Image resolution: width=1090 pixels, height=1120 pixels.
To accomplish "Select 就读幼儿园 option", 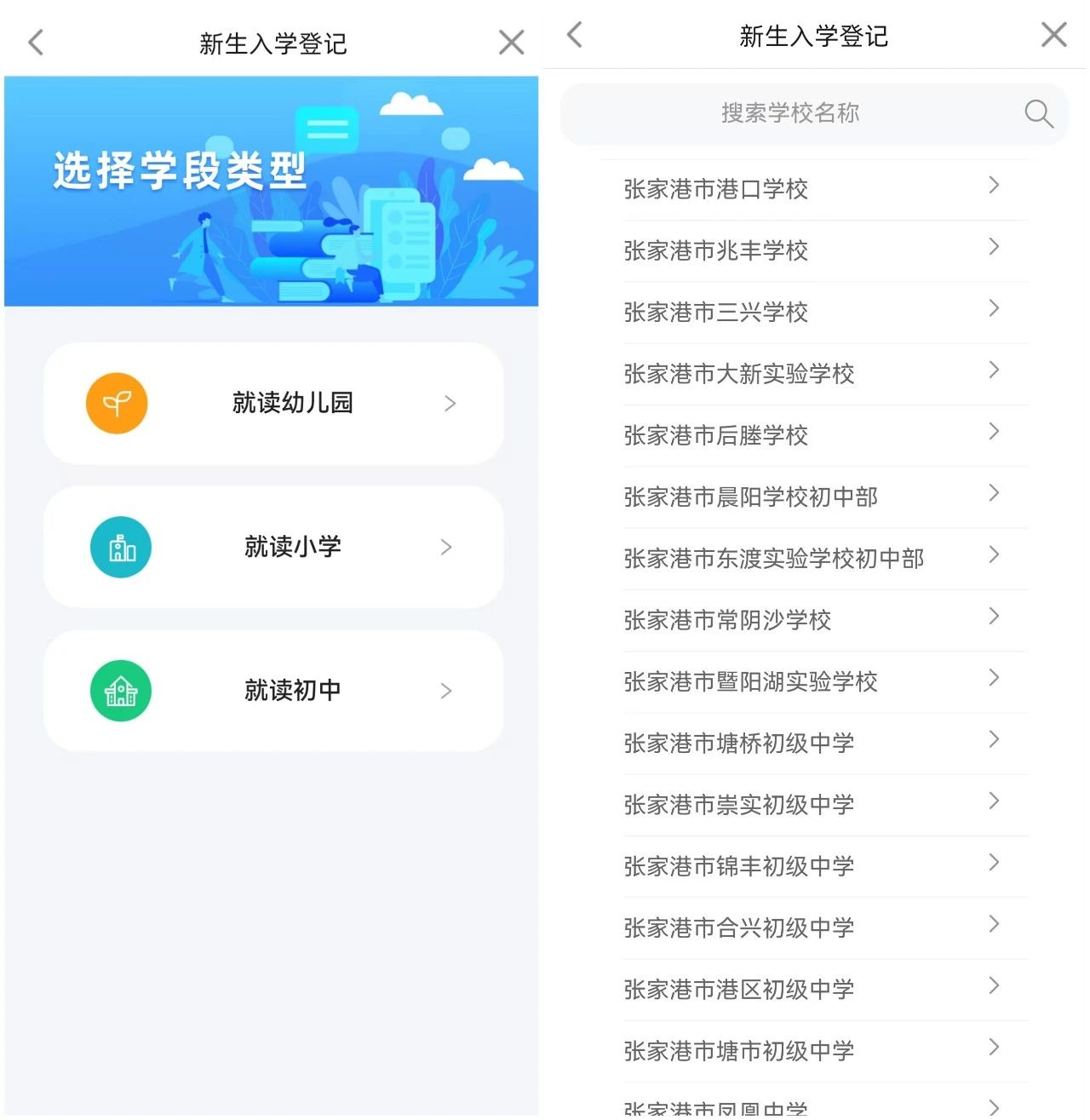I will 273,403.
